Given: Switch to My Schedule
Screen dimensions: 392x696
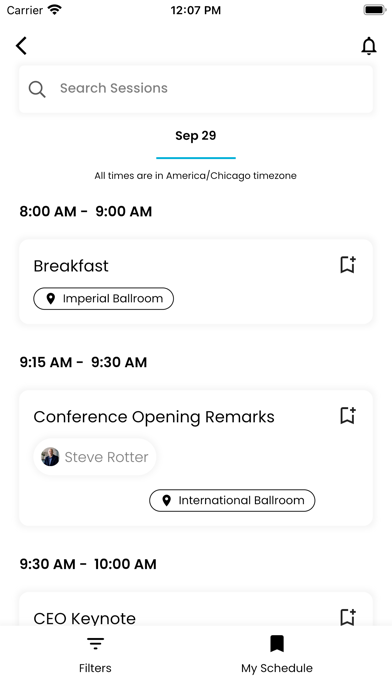Looking at the screenshot, I should [277, 655].
